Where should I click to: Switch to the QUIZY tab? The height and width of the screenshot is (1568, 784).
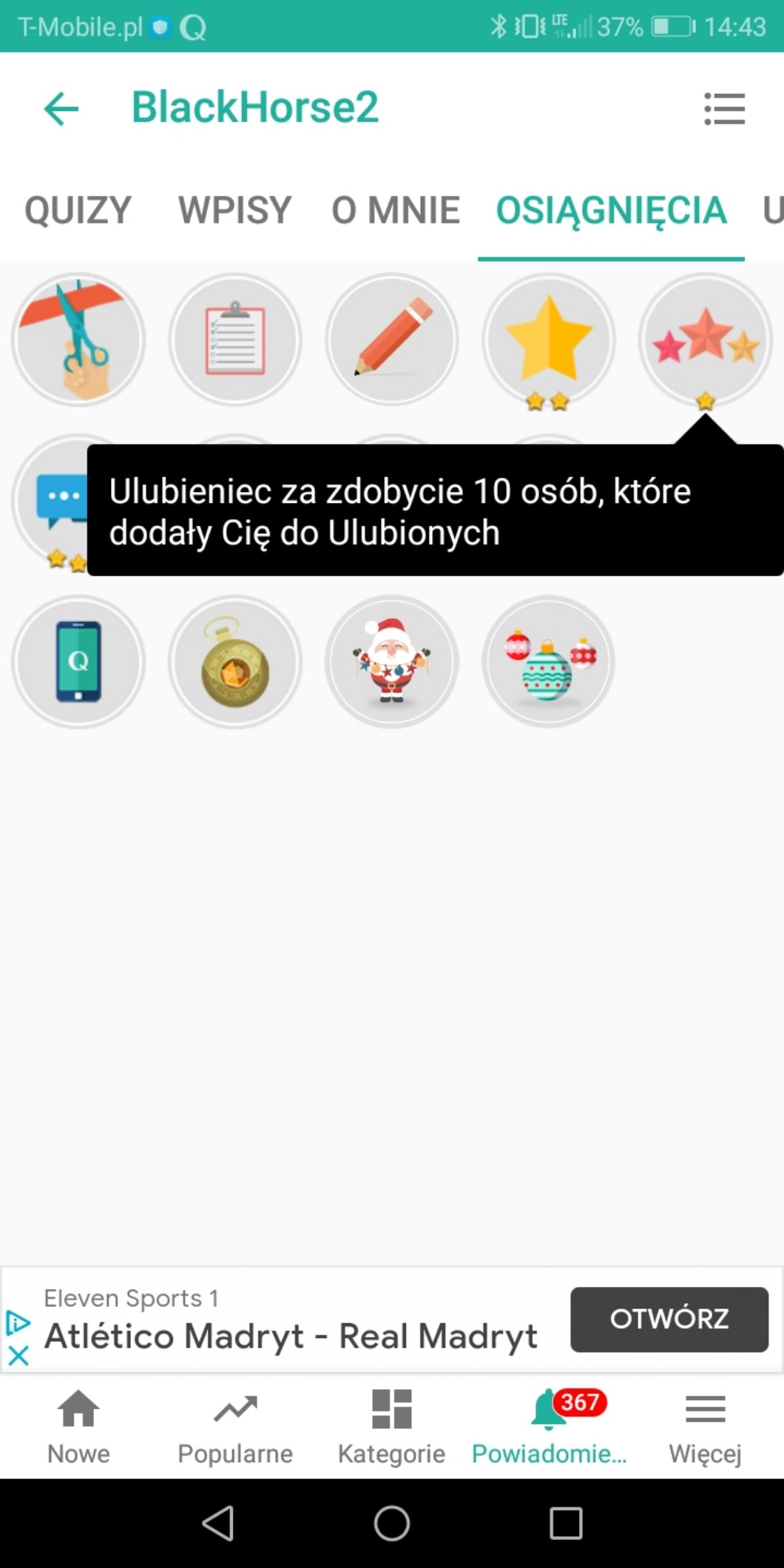[x=78, y=210]
